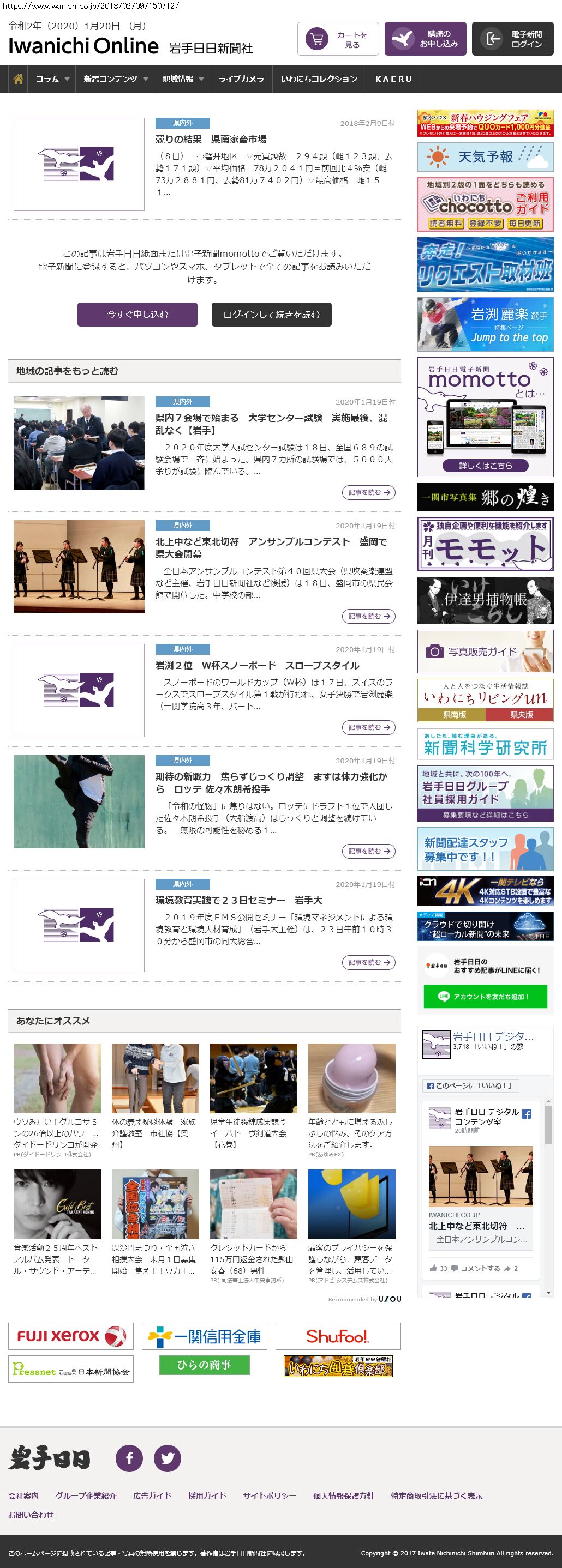The image size is (562, 1568).
Task: View the cart via カートを見る
Action: tap(338, 40)
